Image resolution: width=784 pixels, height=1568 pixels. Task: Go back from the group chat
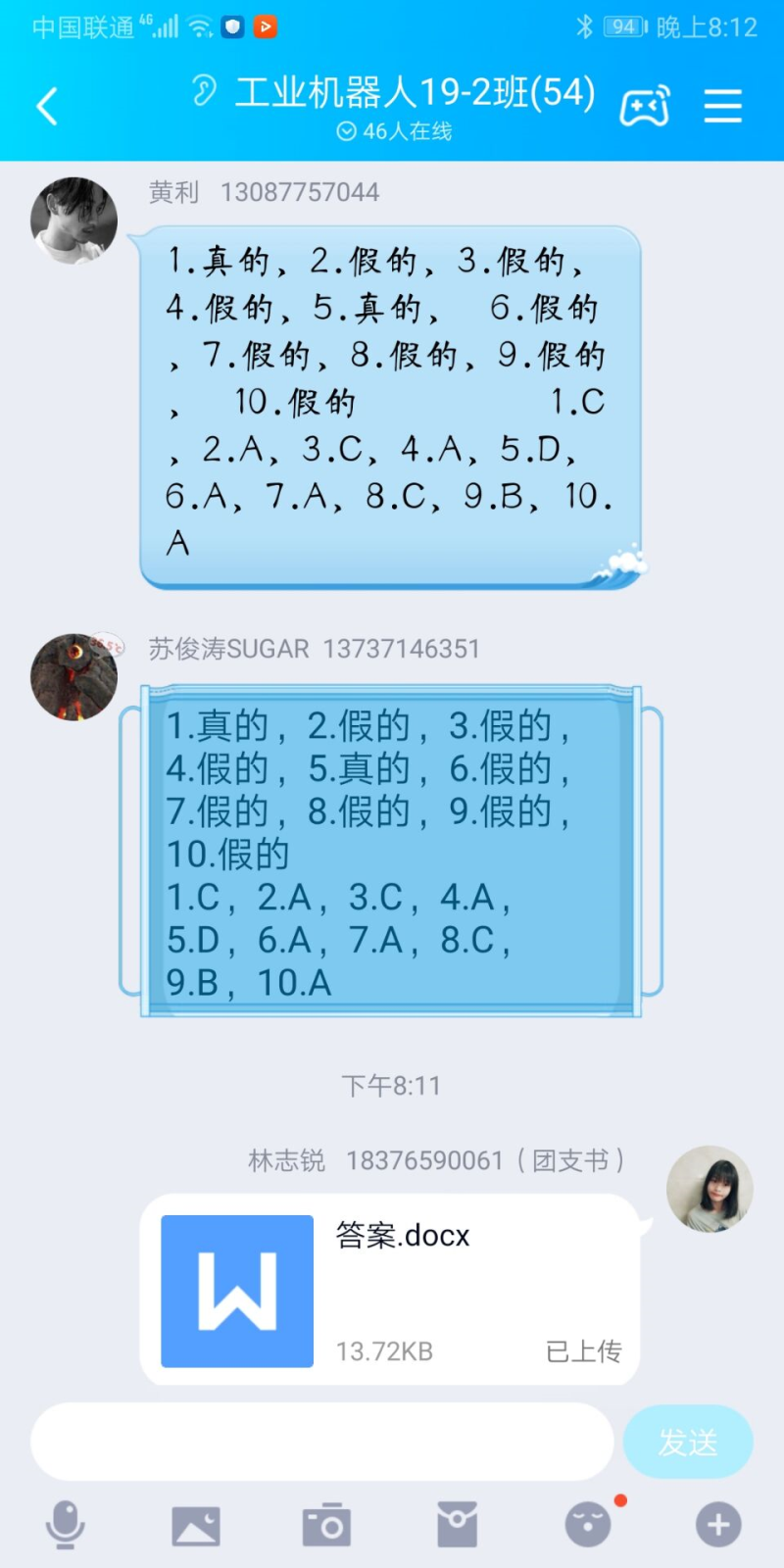(x=47, y=106)
